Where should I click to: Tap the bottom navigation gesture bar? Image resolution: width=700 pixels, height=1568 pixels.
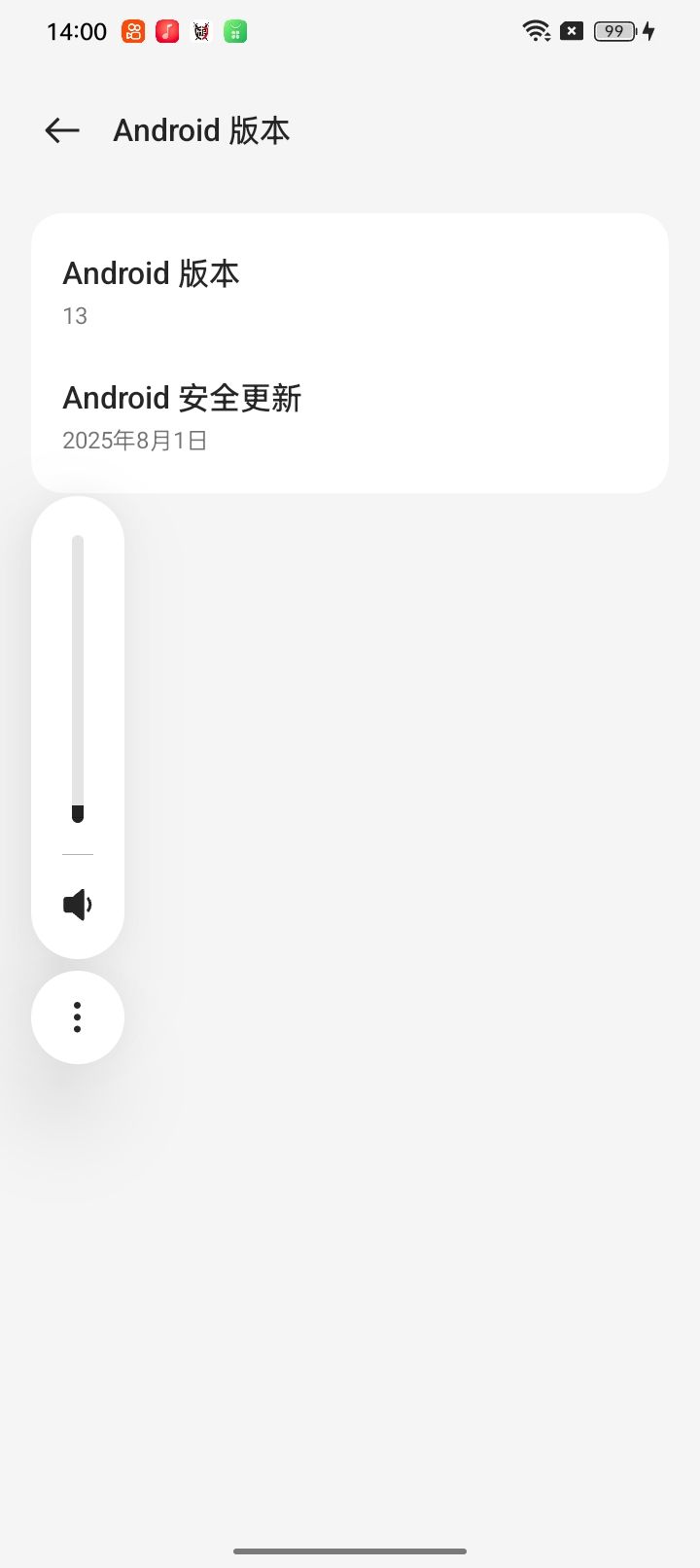pyautogui.click(x=350, y=1552)
